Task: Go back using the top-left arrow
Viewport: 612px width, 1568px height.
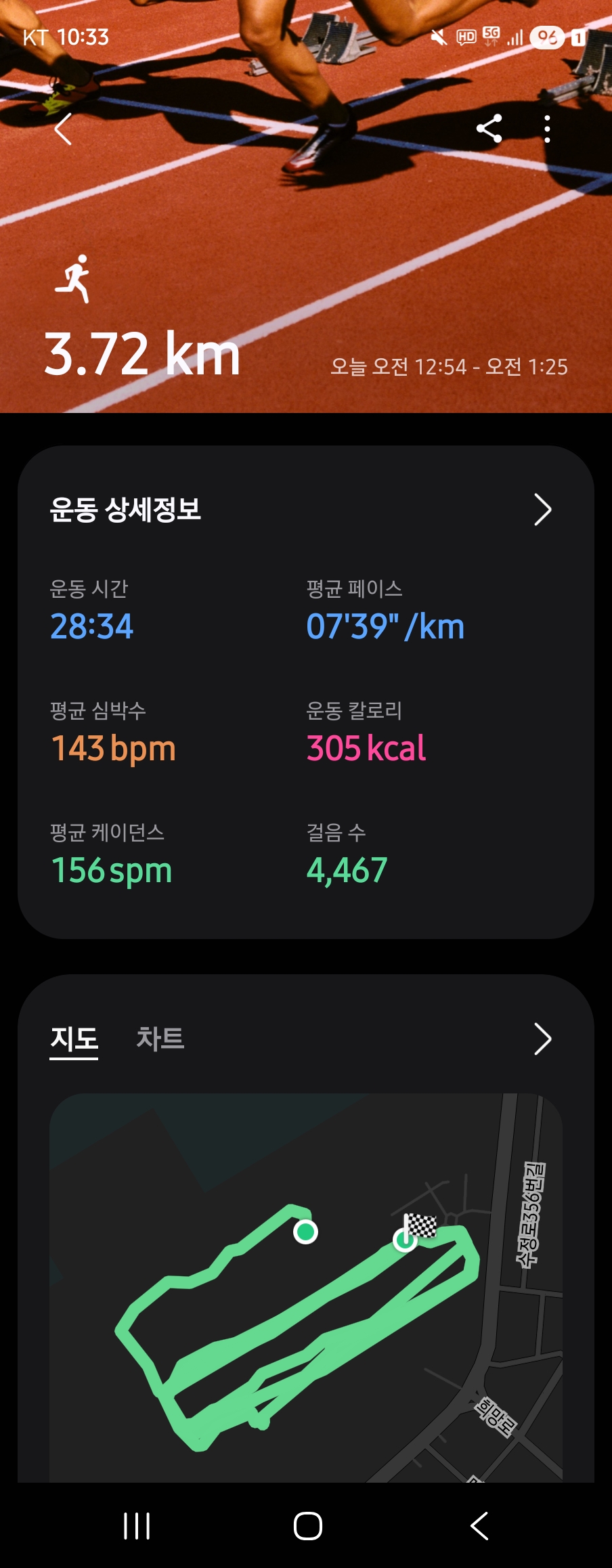Action: coord(63,129)
